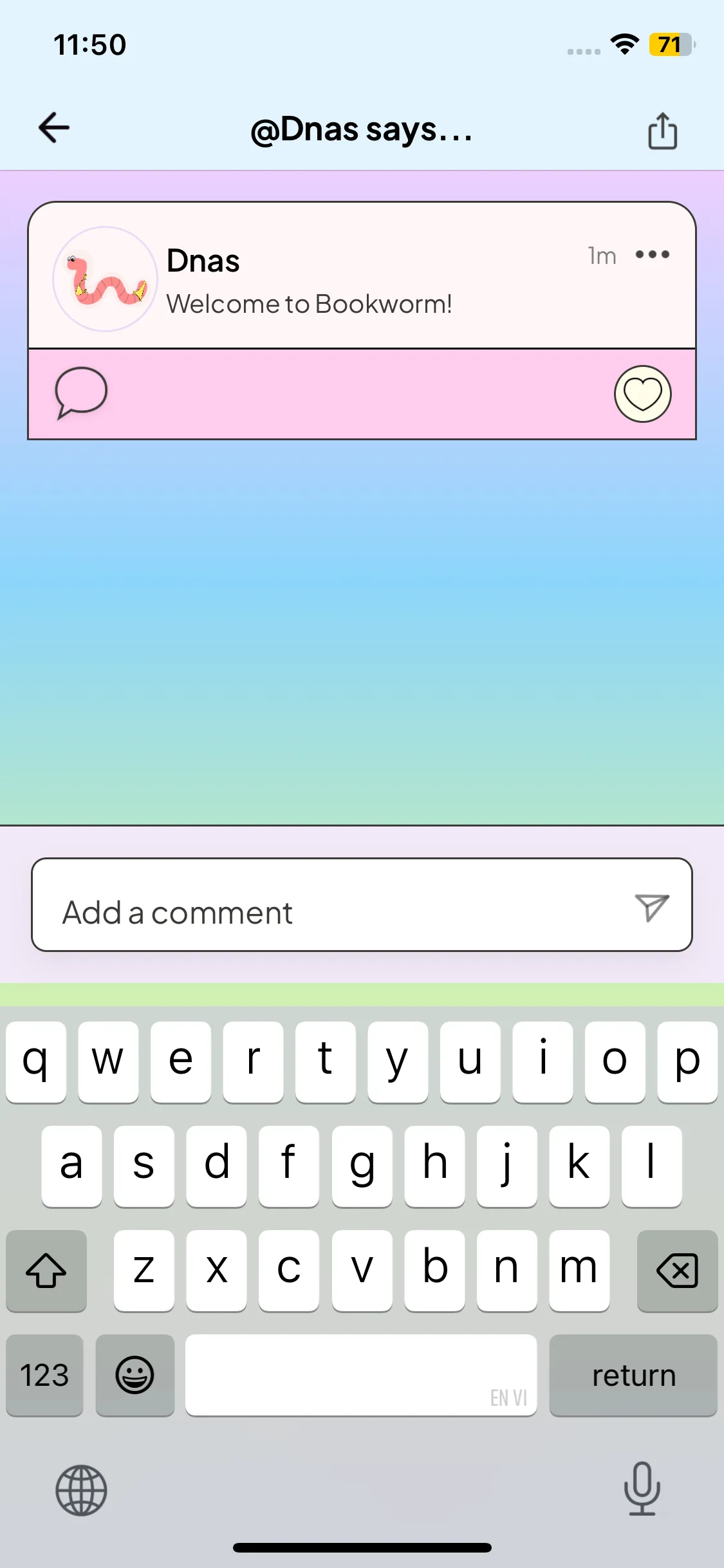Share this post from Dnas
724x1568 pixels.
662,131
